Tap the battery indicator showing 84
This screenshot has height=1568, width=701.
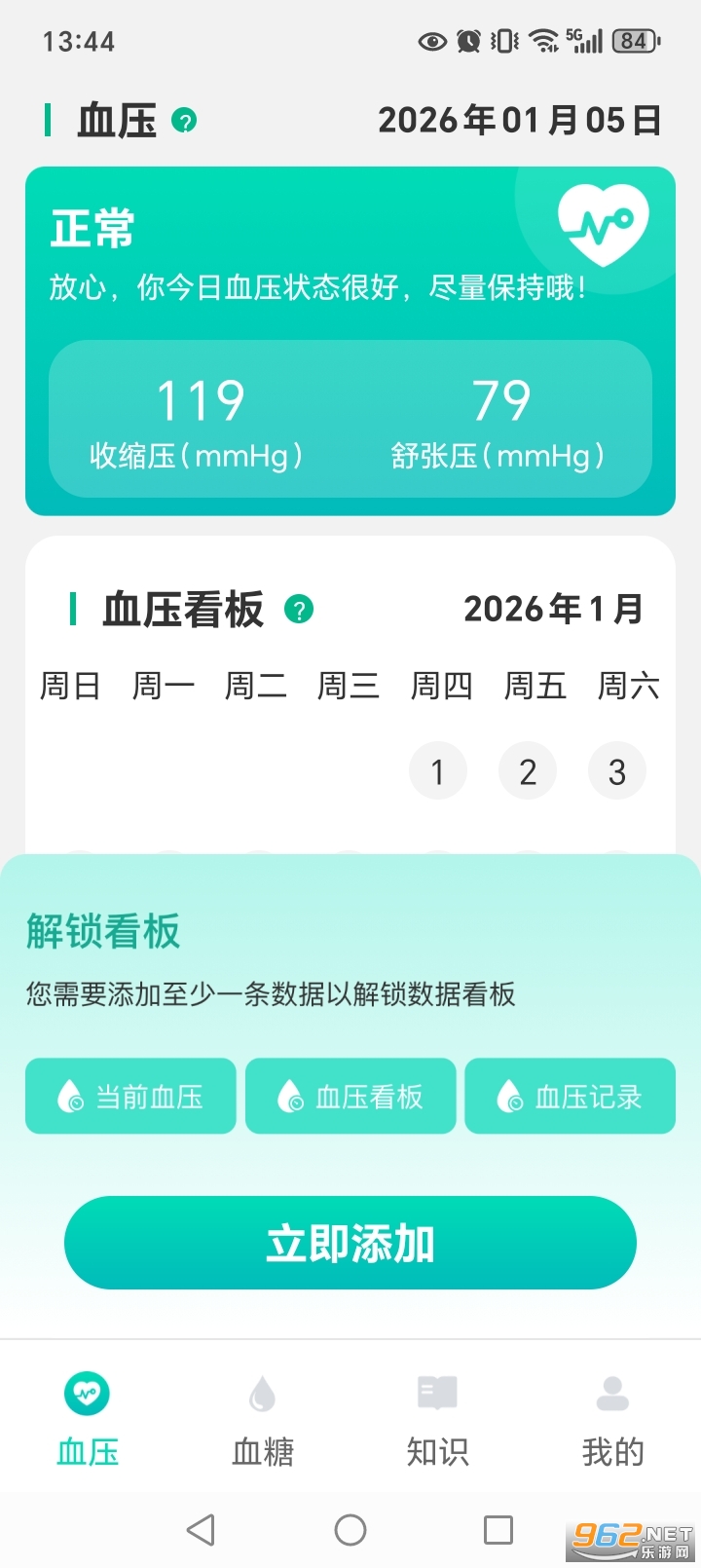tap(634, 41)
